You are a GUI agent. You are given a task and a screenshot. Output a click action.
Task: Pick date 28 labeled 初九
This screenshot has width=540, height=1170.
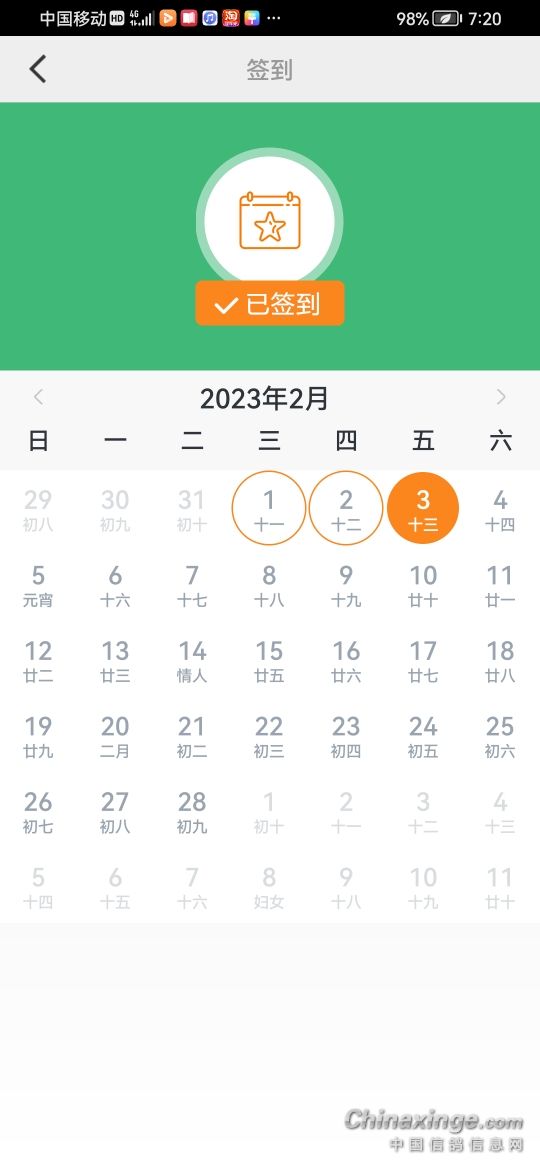coord(192,811)
